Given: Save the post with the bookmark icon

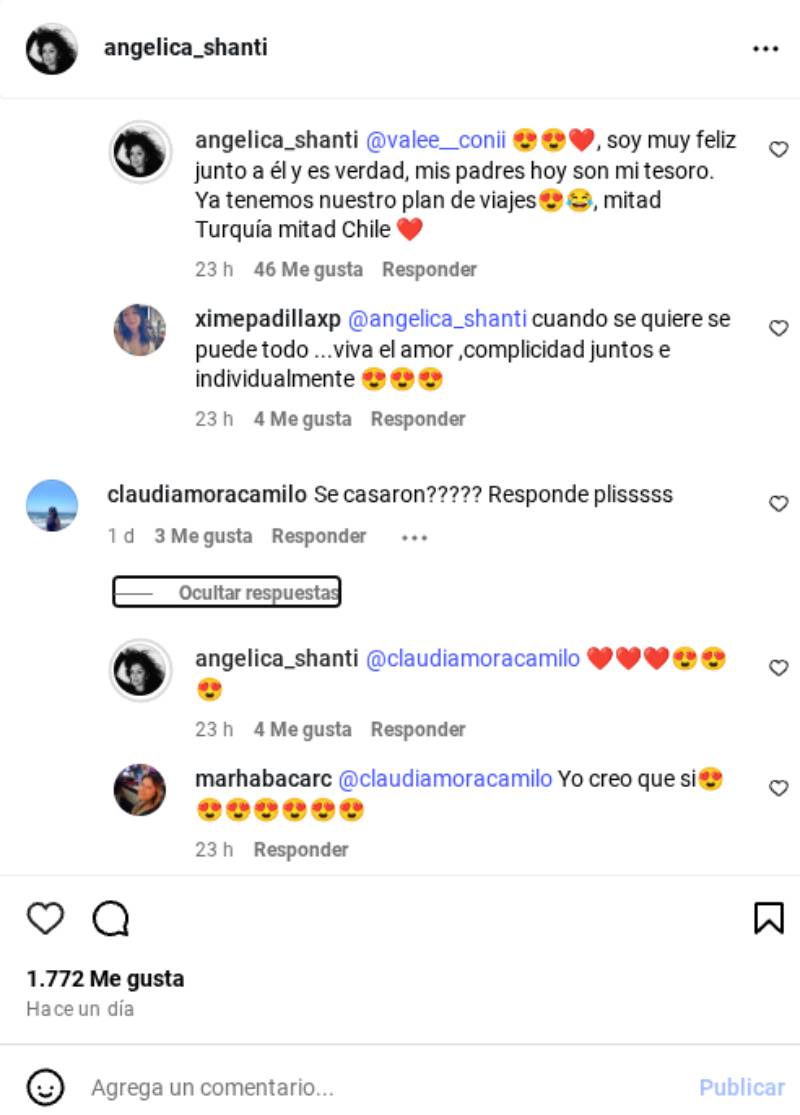Looking at the screenshot, I should 768,917.
